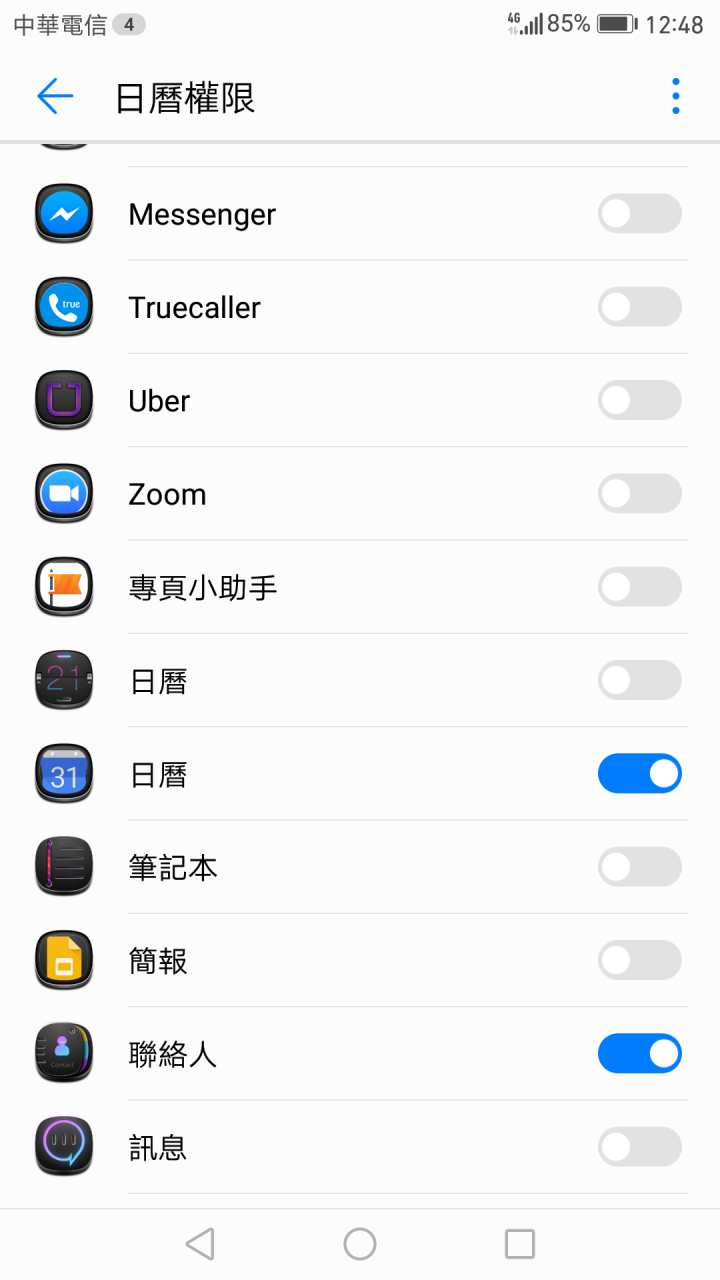Go back using the top-left arrow

pos(55,96)
